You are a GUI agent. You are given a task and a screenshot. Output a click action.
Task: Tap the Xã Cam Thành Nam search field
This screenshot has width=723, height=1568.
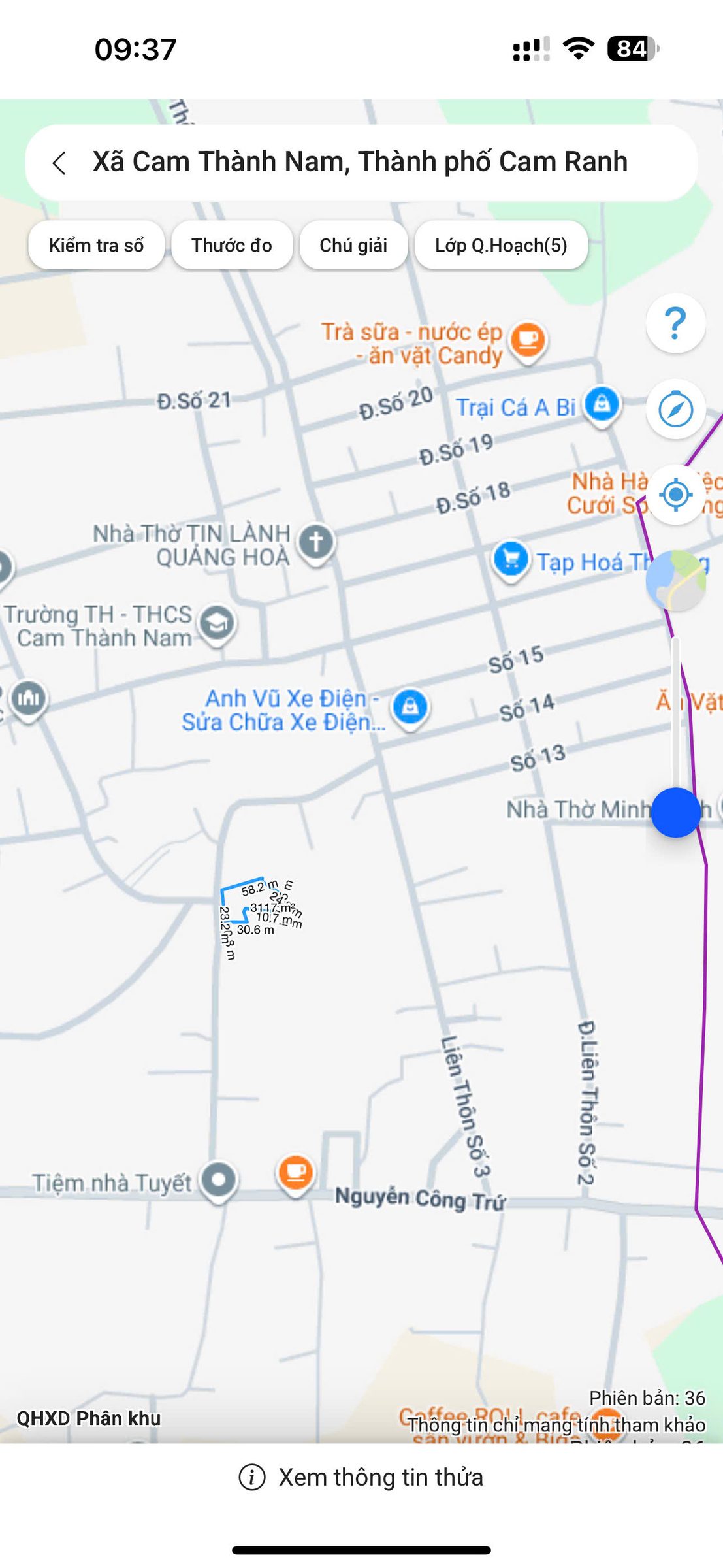tap(361, 162)
